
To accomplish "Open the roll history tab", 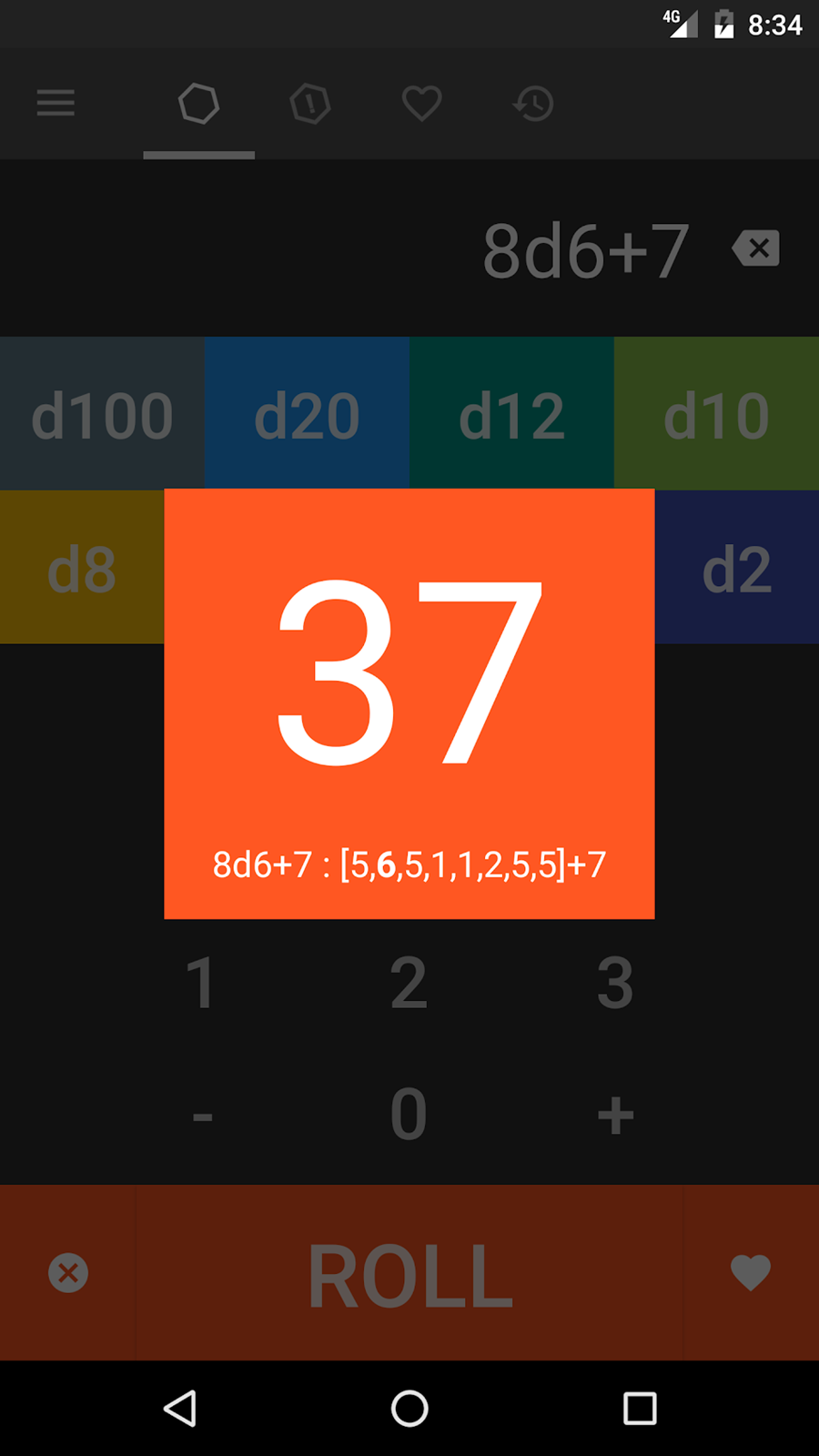I will click(x=533, y=104).
